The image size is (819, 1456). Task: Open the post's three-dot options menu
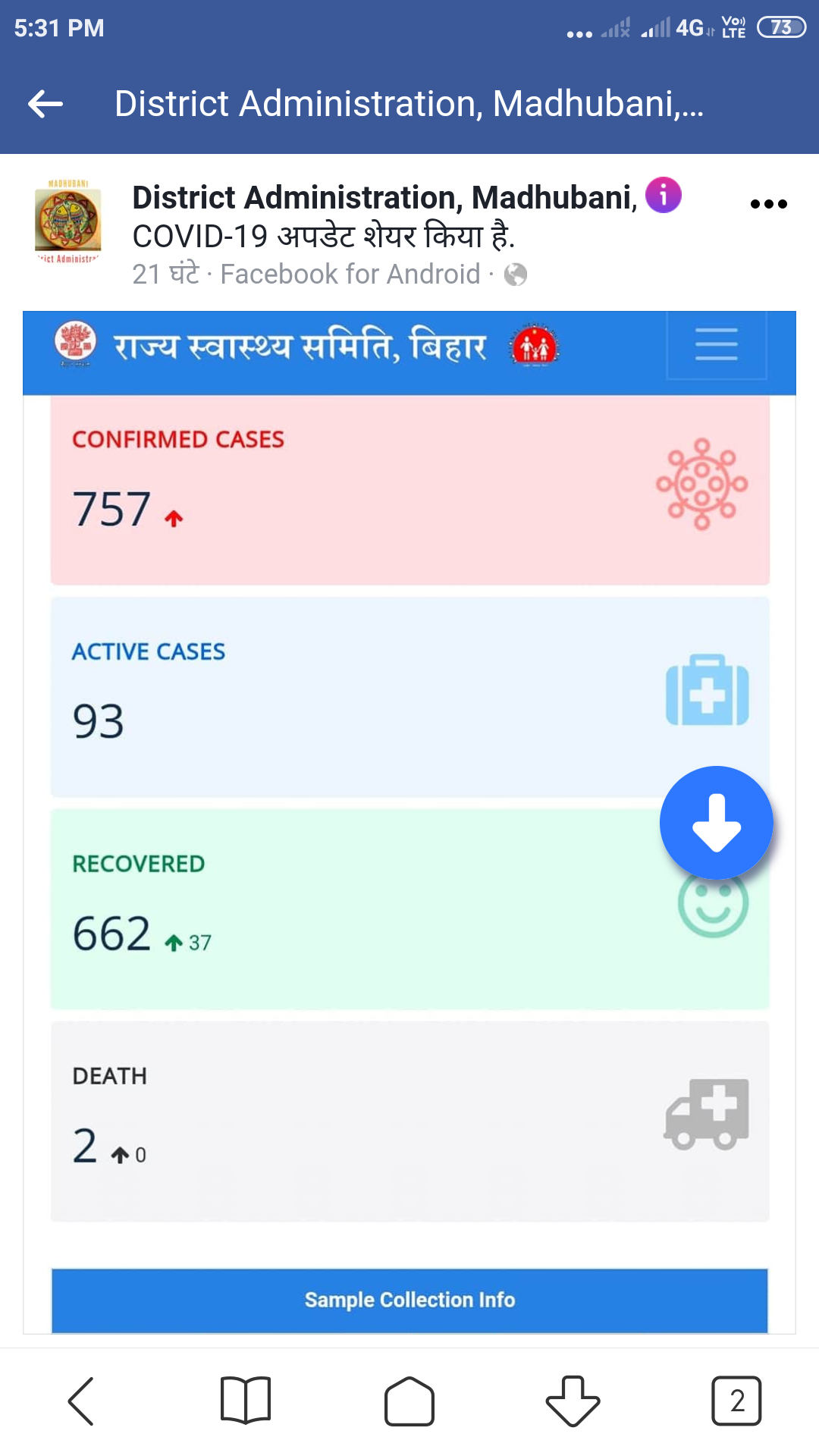pyautogui.click(x=768, y=204)
